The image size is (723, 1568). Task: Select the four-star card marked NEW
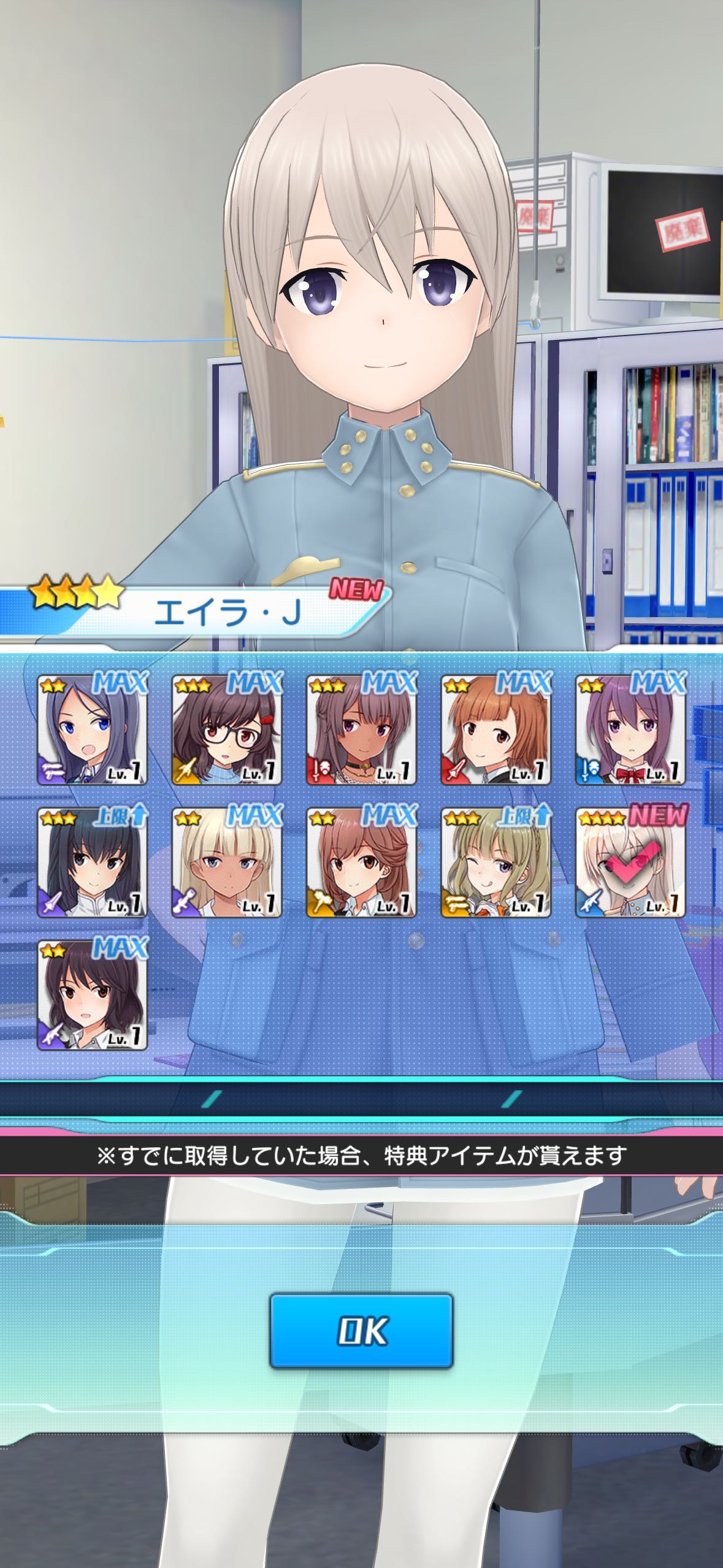630,862
